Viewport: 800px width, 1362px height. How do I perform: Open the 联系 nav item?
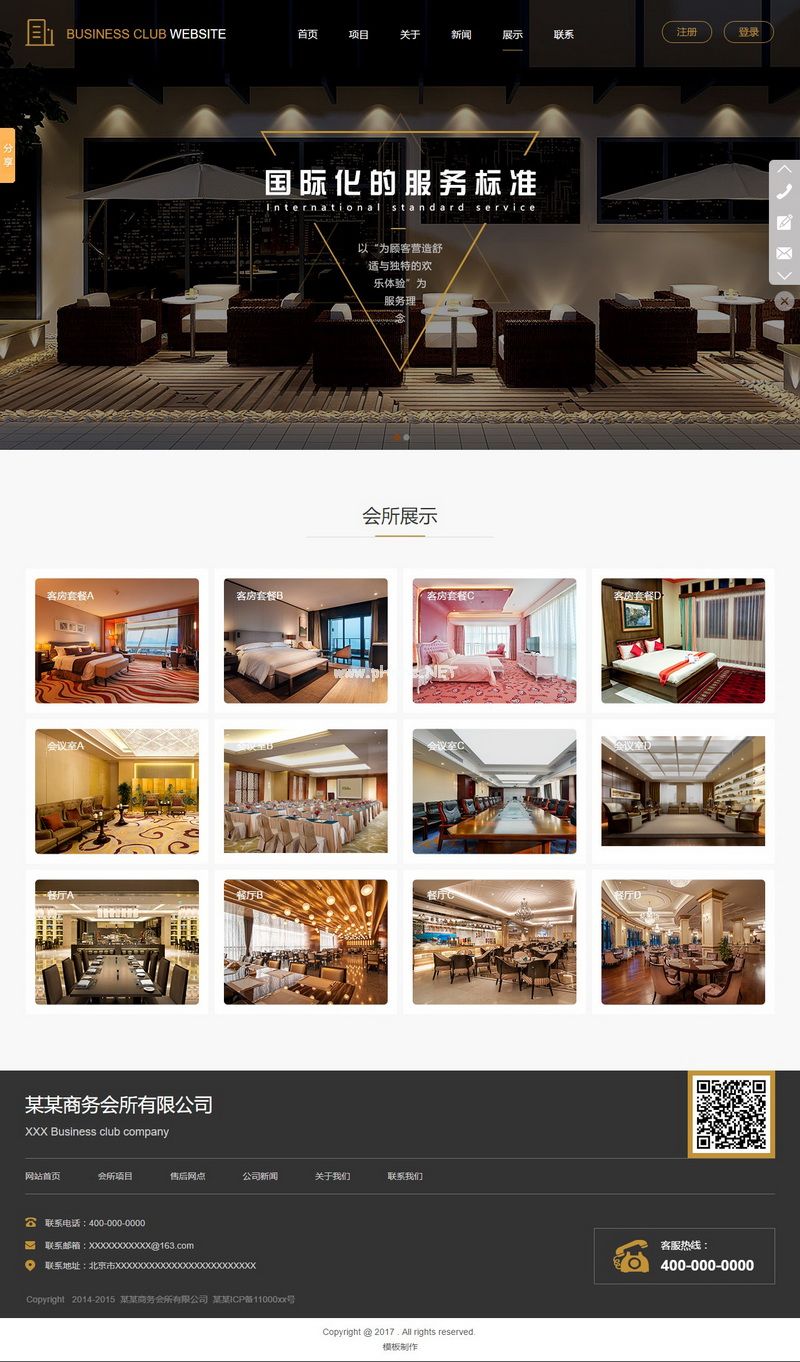pyautogui.click(x=563, y=34)
